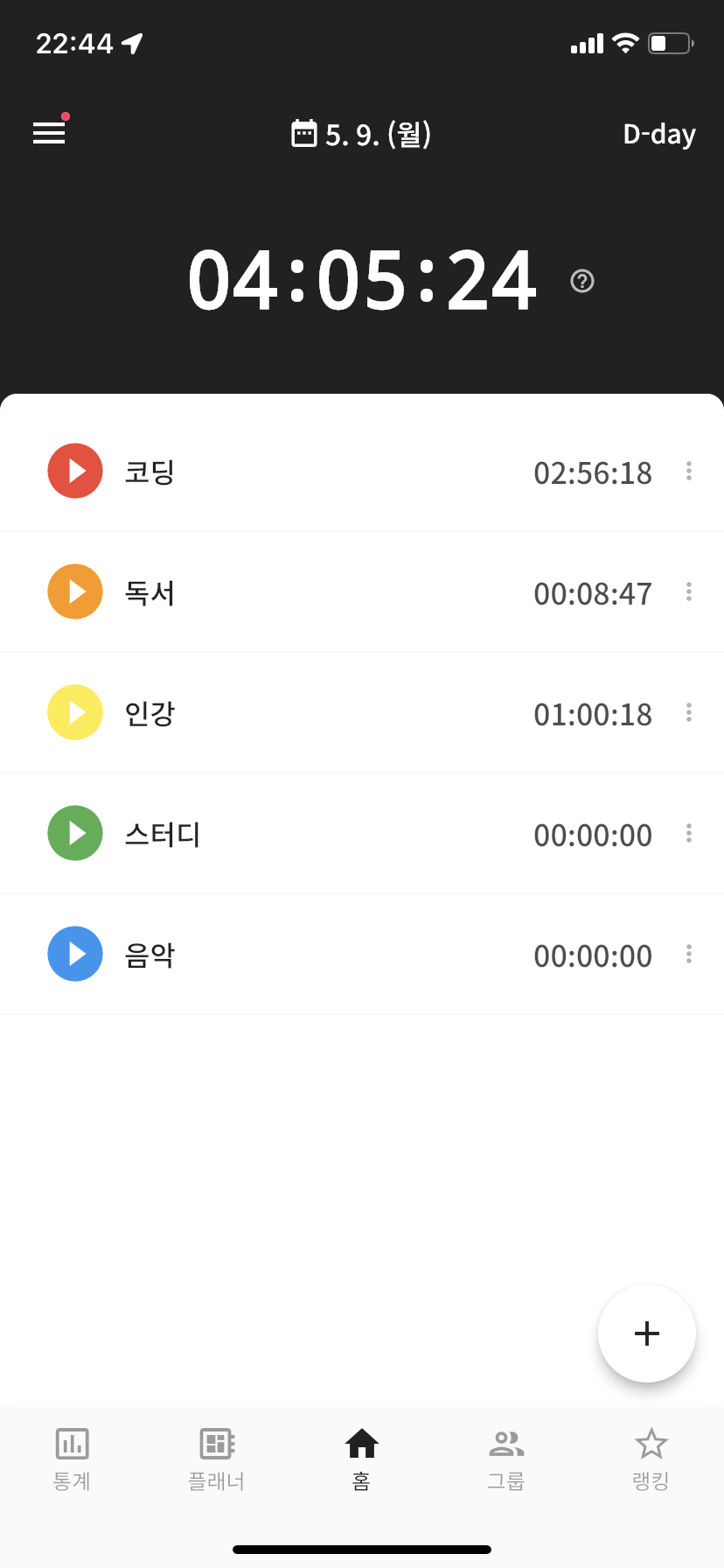
Task: Start the 인강 timer
Action: pyautogui.click(x=75, y=712)
